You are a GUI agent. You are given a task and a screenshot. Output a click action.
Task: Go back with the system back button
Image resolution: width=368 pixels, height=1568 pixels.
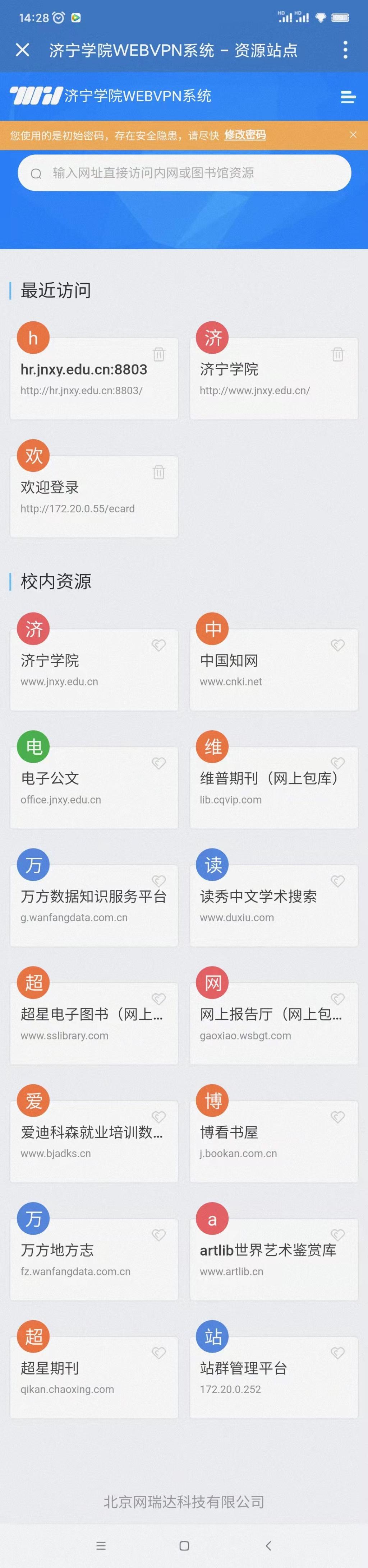pos(268,1545)
